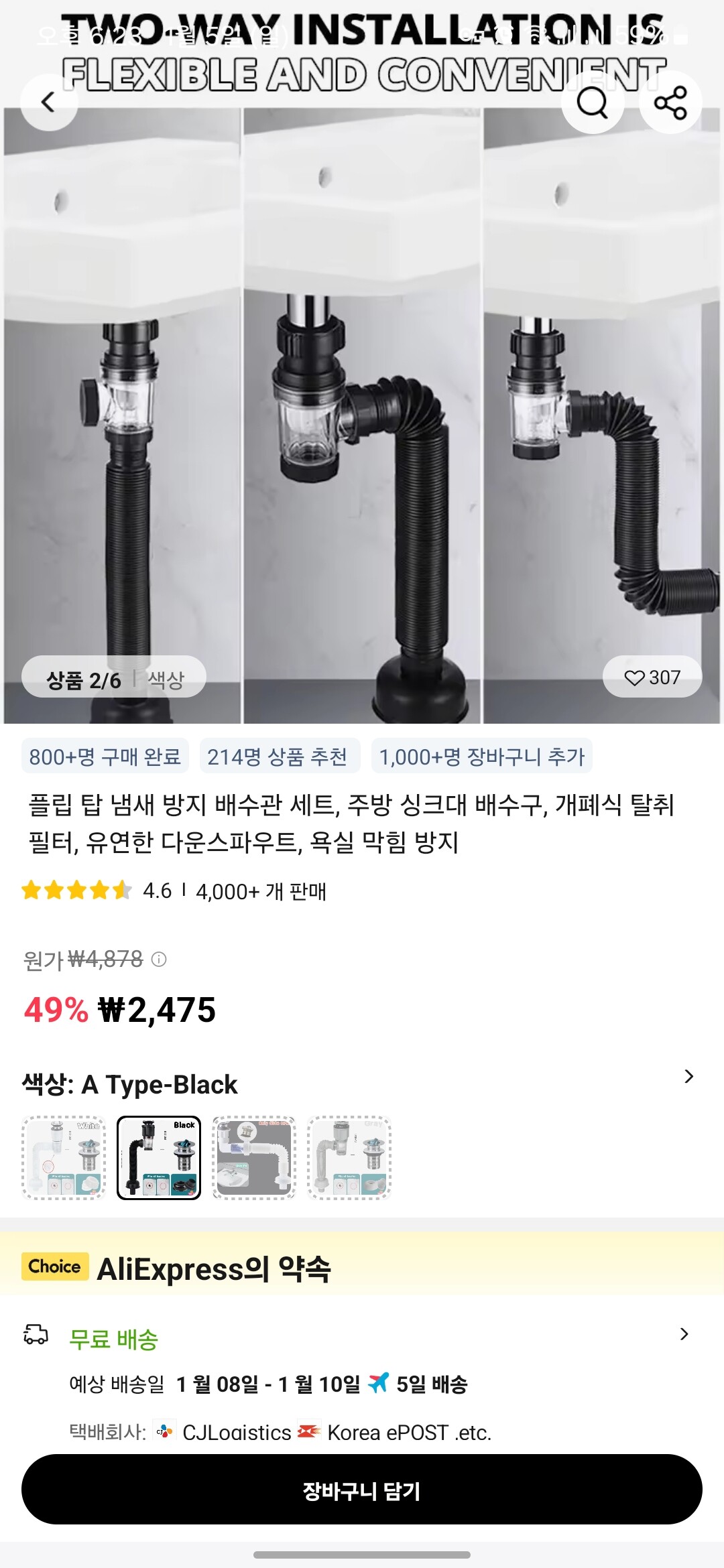
Task: Select the white A Type color option
Action: coord(64,1157)
